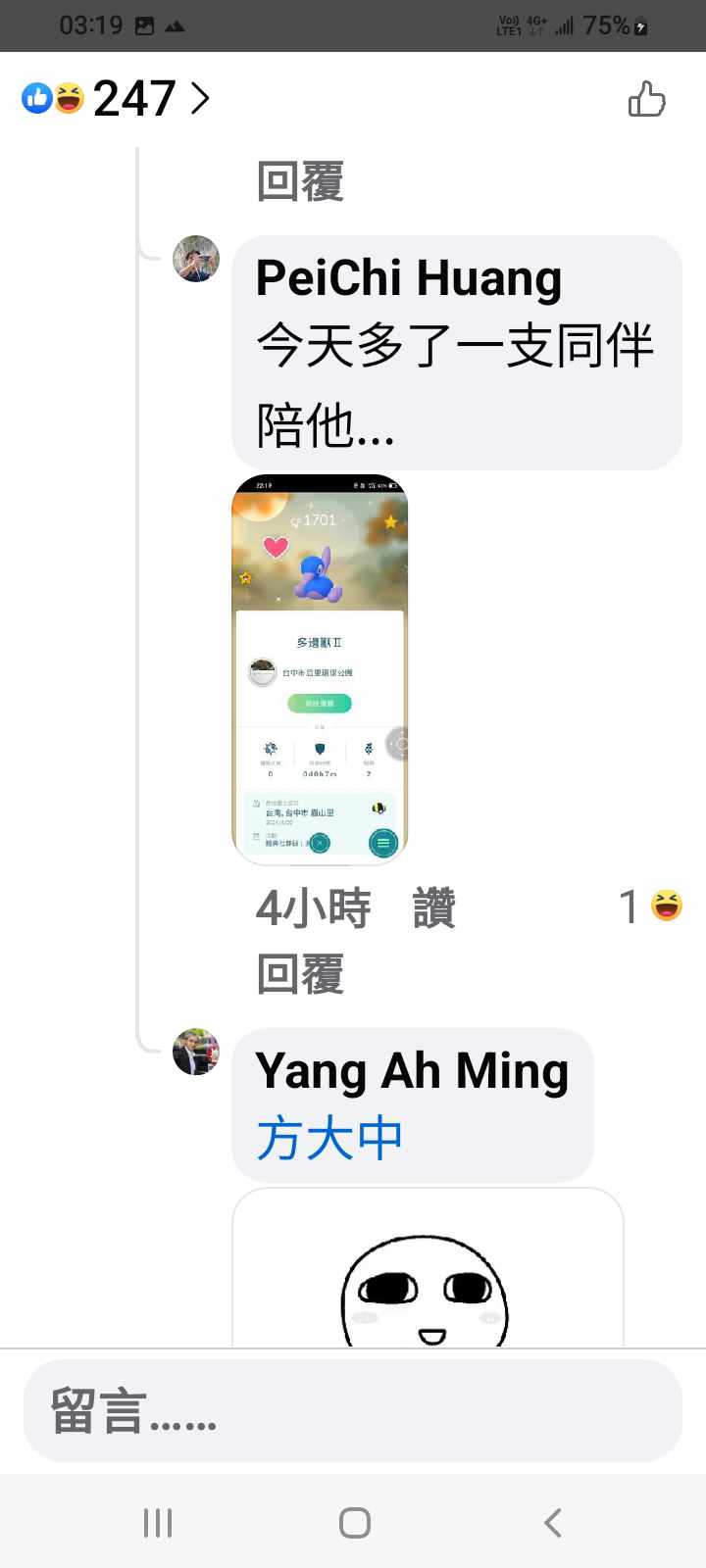This screenshot has width=706, height=1568.
Task: Like the post with thumbs-up icon
Action: (x=646, y=99)
